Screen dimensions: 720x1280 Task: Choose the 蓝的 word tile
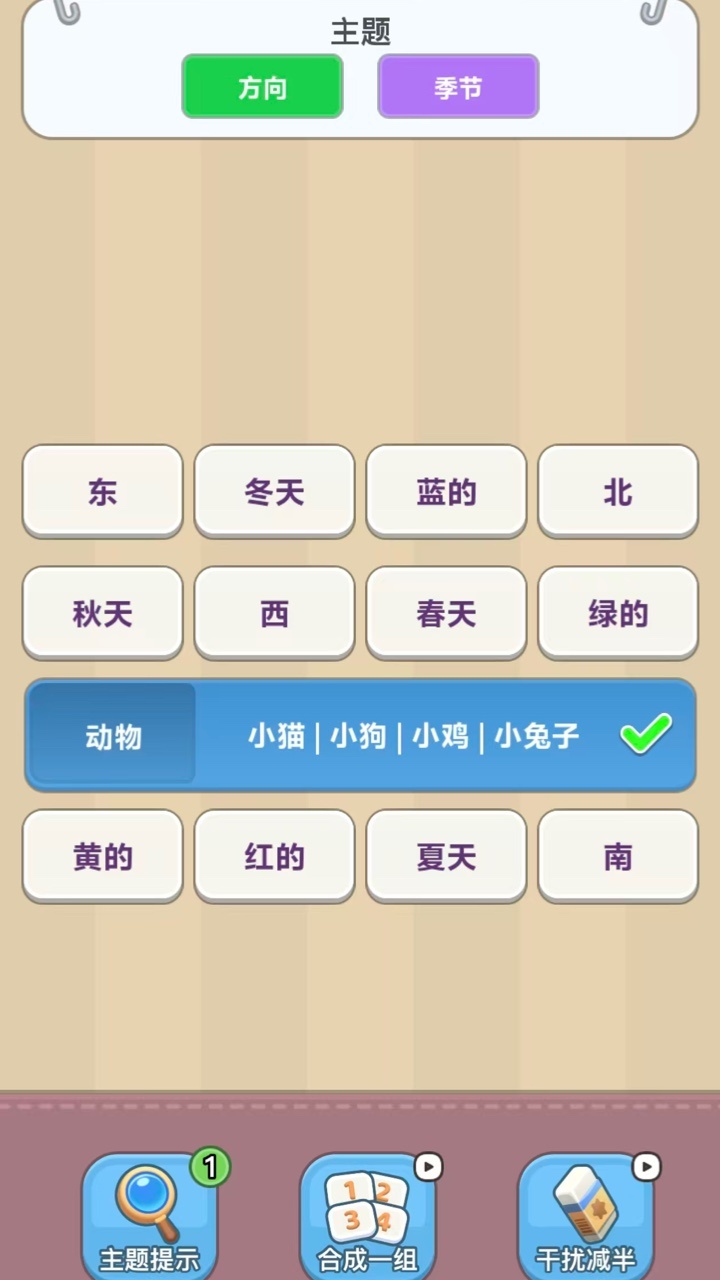(x=446, y=491)
